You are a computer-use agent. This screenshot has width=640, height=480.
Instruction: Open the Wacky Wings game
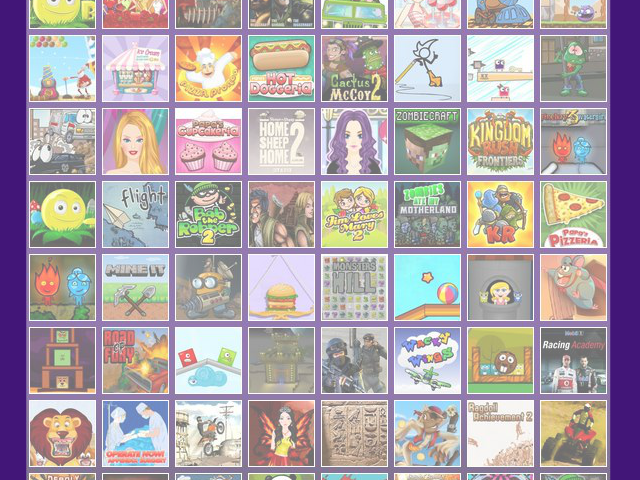point(427,360)
